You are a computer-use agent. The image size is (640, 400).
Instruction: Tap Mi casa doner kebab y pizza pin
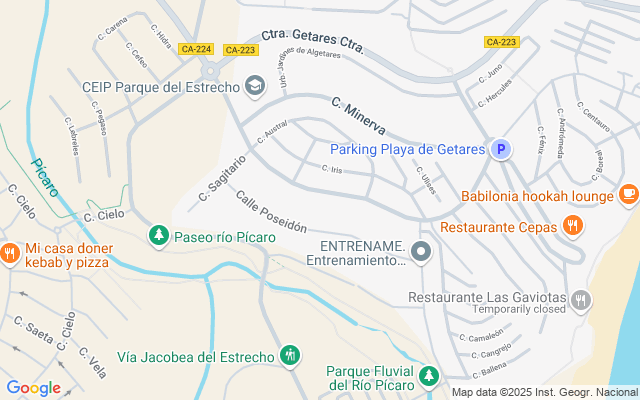(x=11, y=254)
